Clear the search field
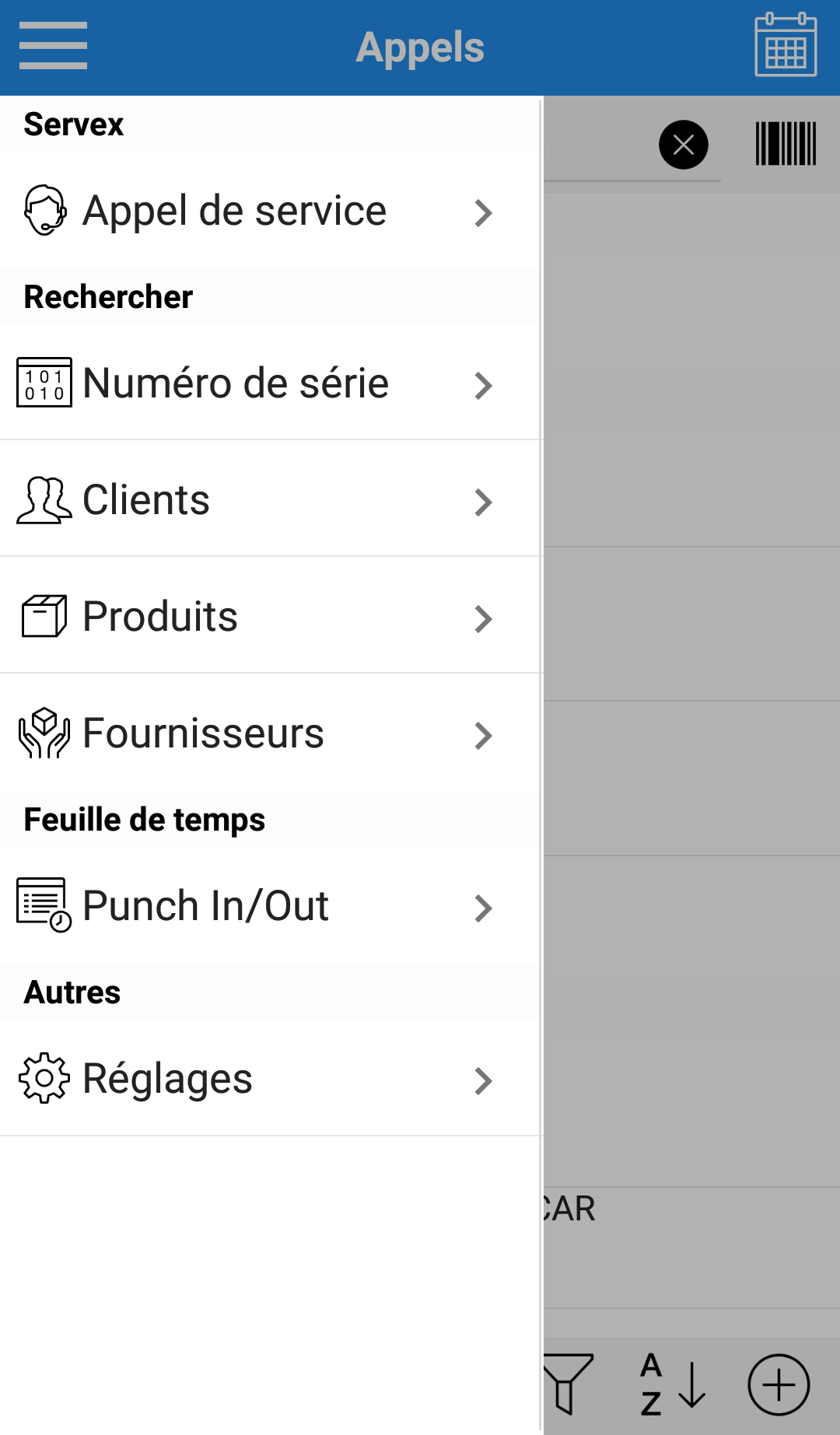Screen dimensions: 840x1435 point(683,145)
